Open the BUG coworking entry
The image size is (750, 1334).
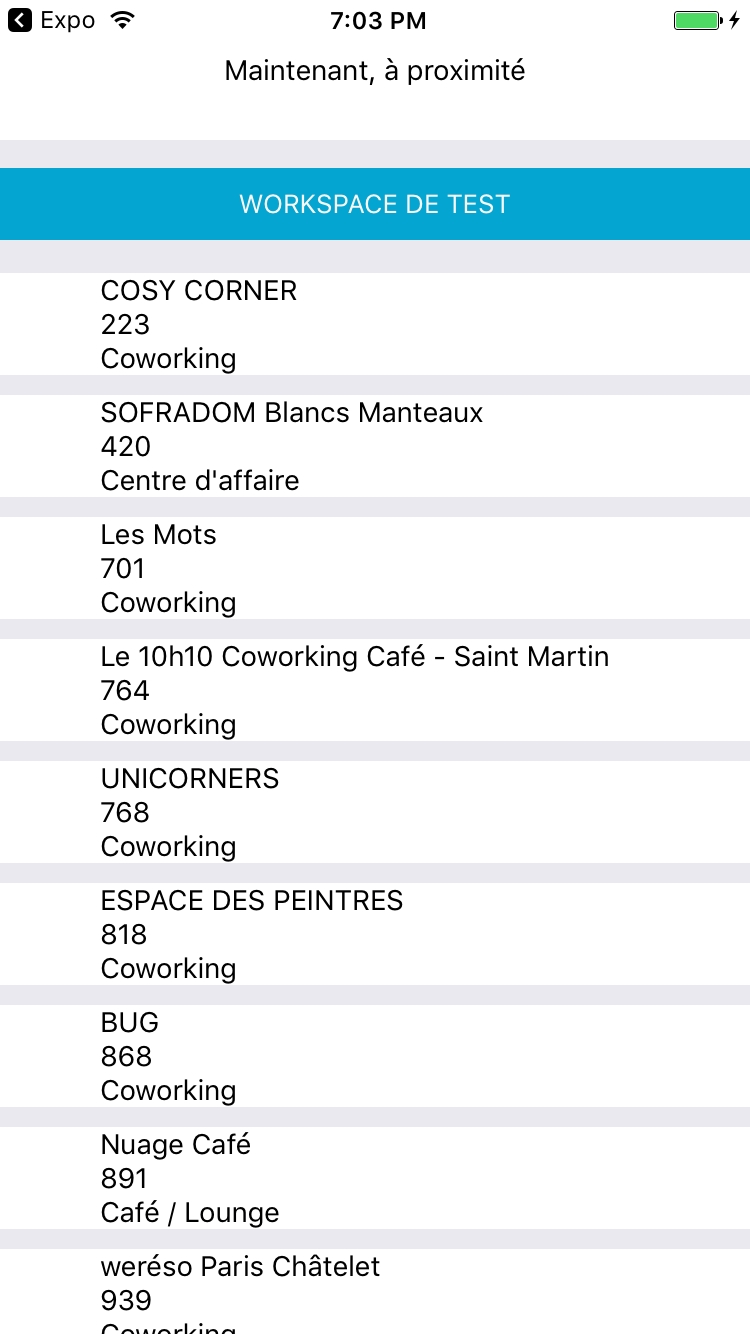[x=375, y=1056]
